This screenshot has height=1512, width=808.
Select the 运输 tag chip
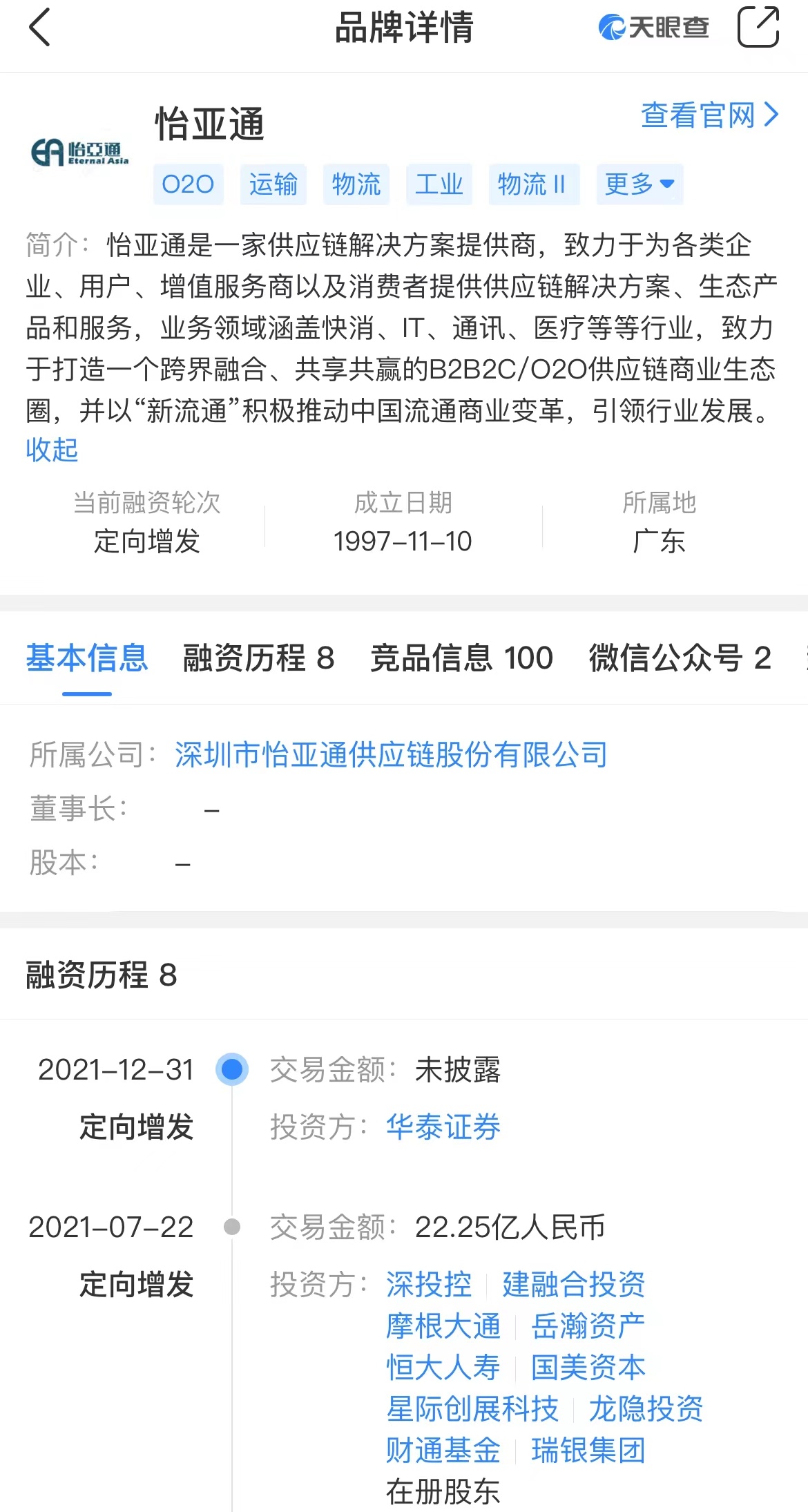click(x=273, y=184)
